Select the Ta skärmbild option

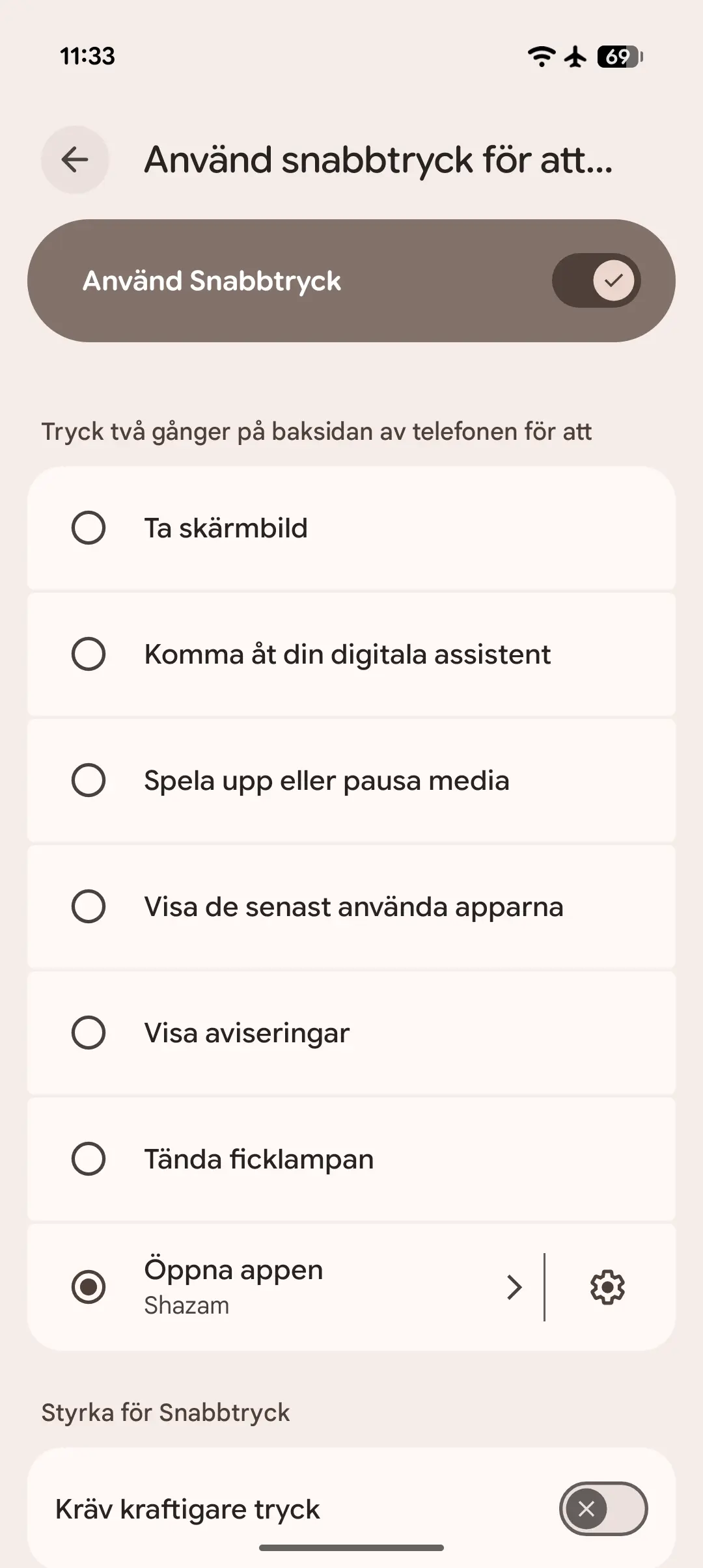click(89, 528)
